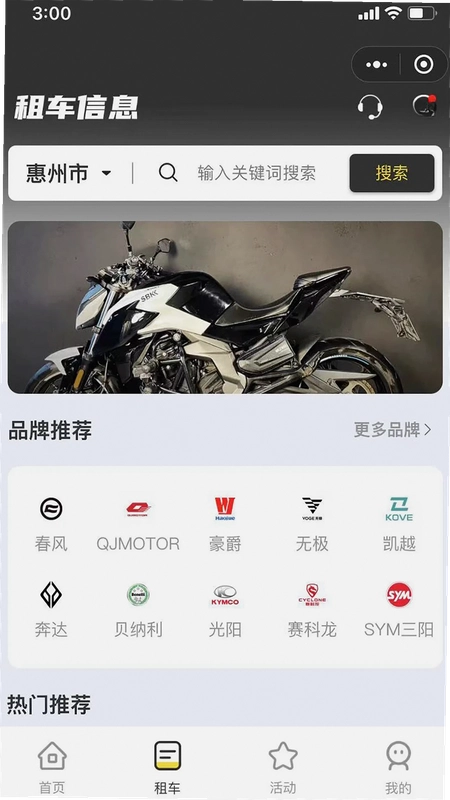Select the 光阳 KYMCO brand
Screen dimensions: 450x800
pyautogui.click(x=225, y=610)
